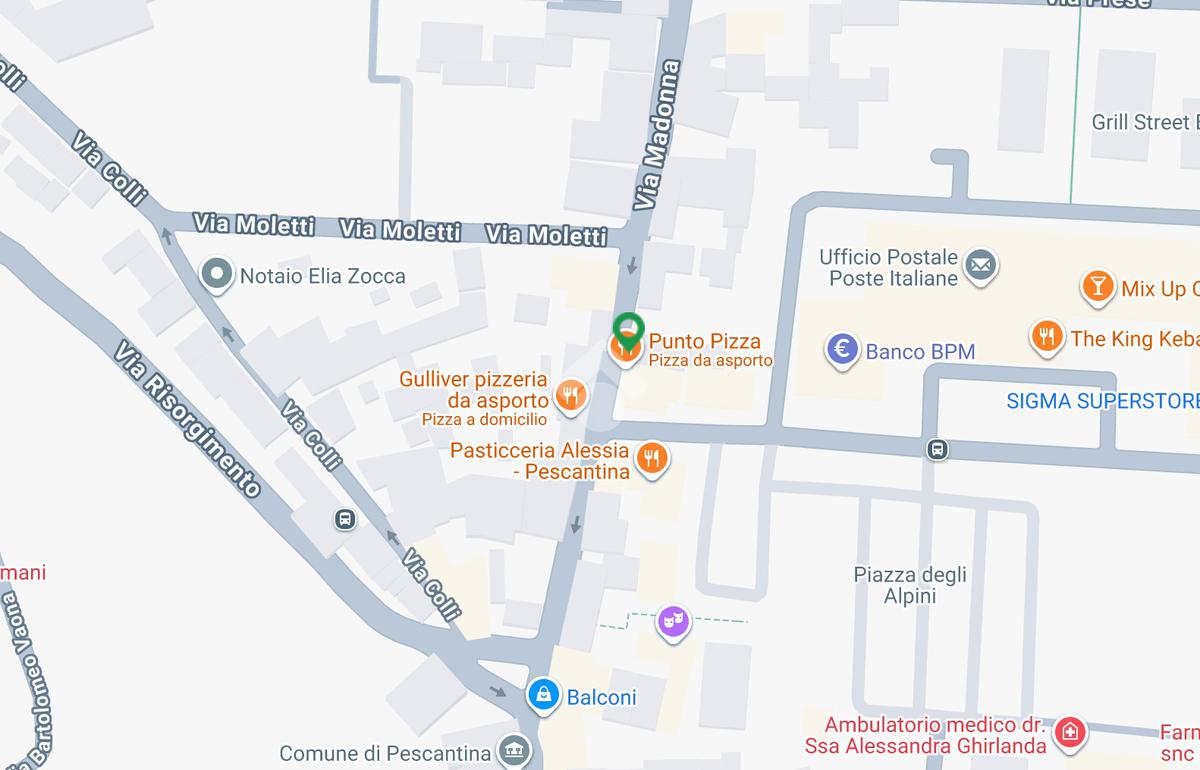This screenshot has width=1200, height=770.
Task: Open the purple theater masks marker
Action: tap(674, 622)
